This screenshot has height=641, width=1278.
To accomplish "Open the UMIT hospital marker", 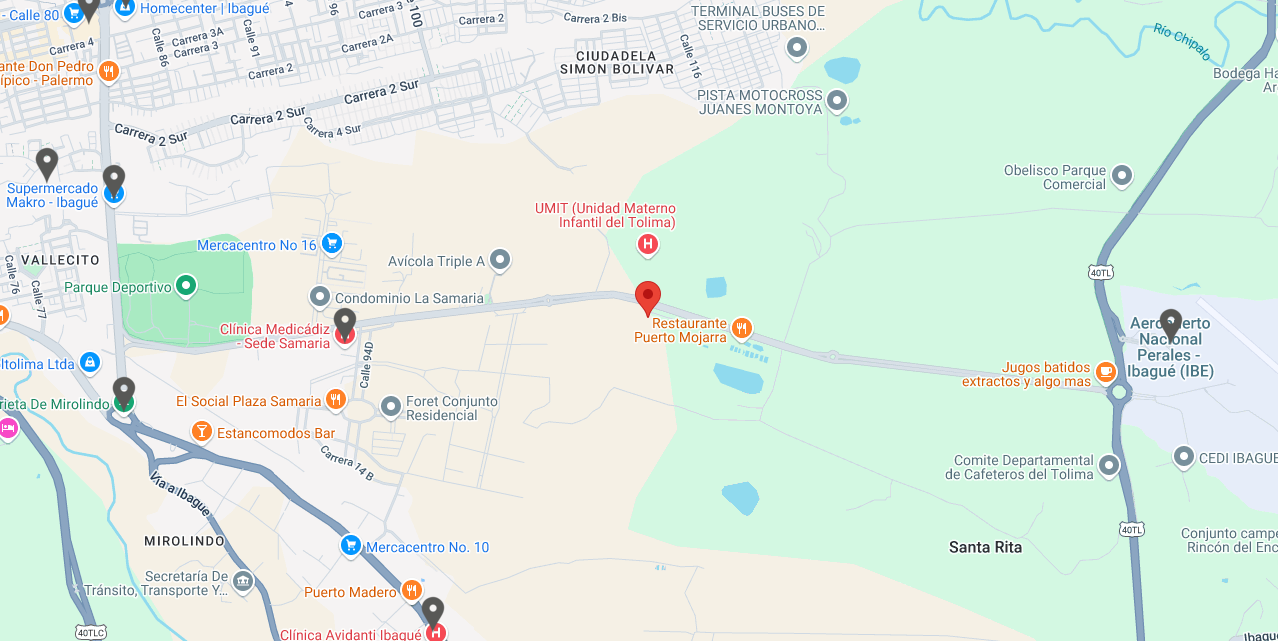I will [x=648, y=244].
